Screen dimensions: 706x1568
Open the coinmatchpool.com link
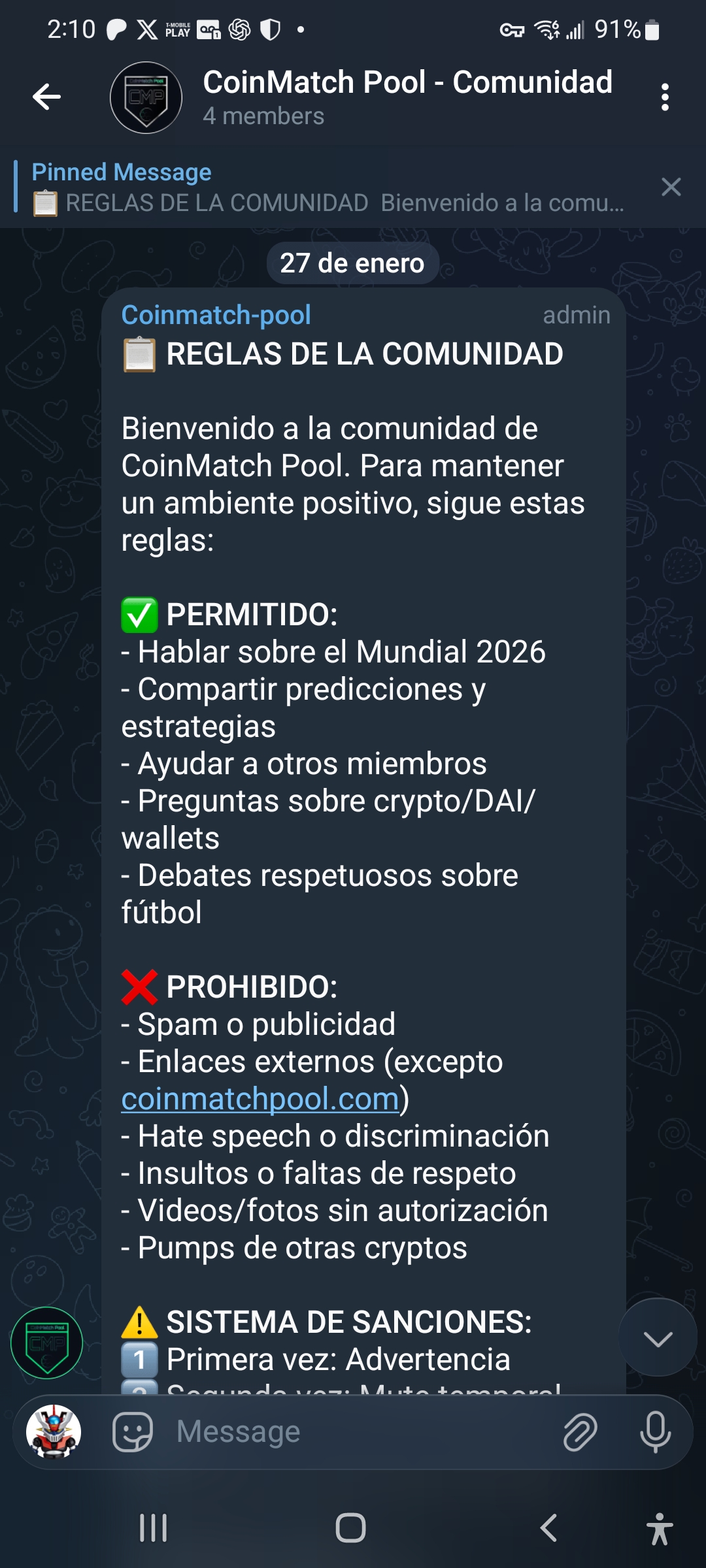pyautogui.click(x=258, y=1098)
